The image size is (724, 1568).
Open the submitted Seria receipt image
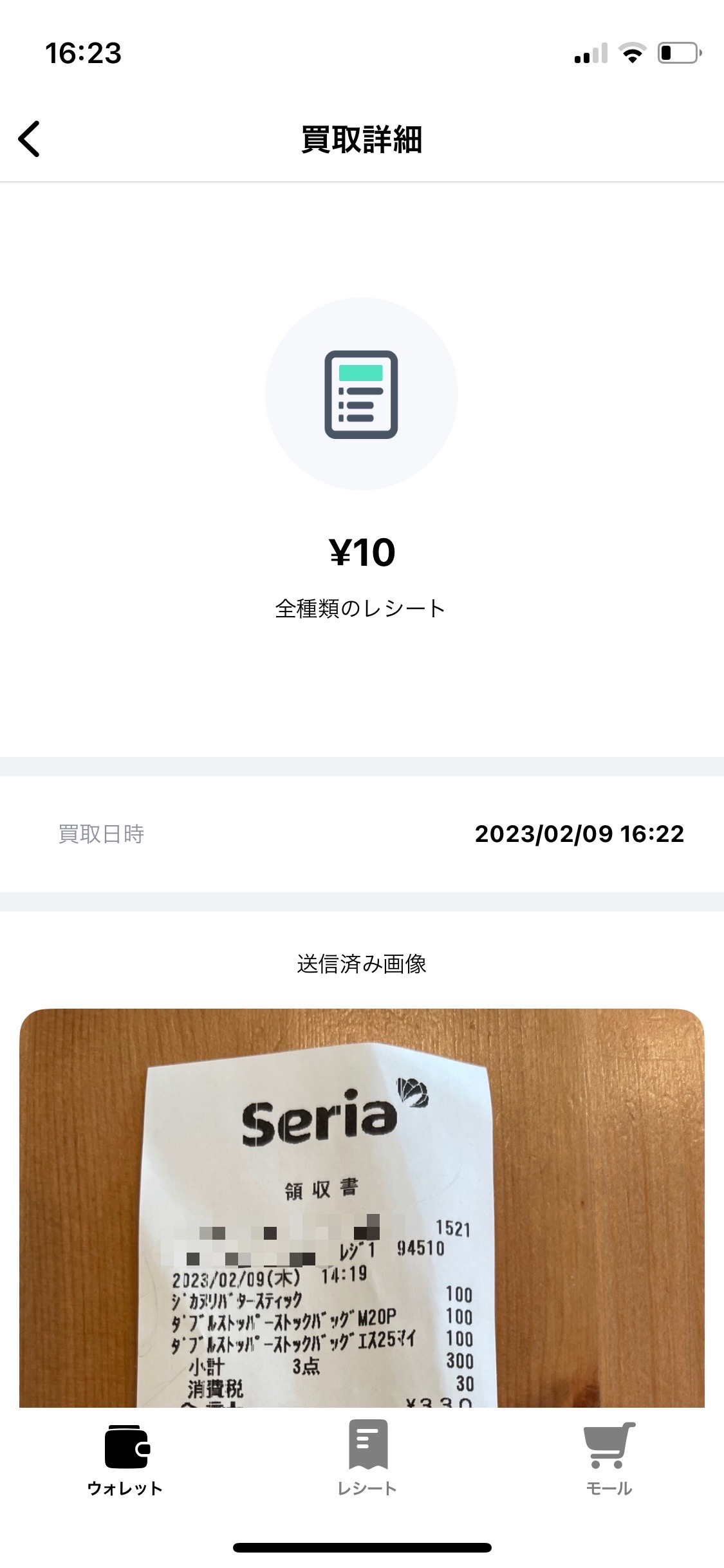362,1208
